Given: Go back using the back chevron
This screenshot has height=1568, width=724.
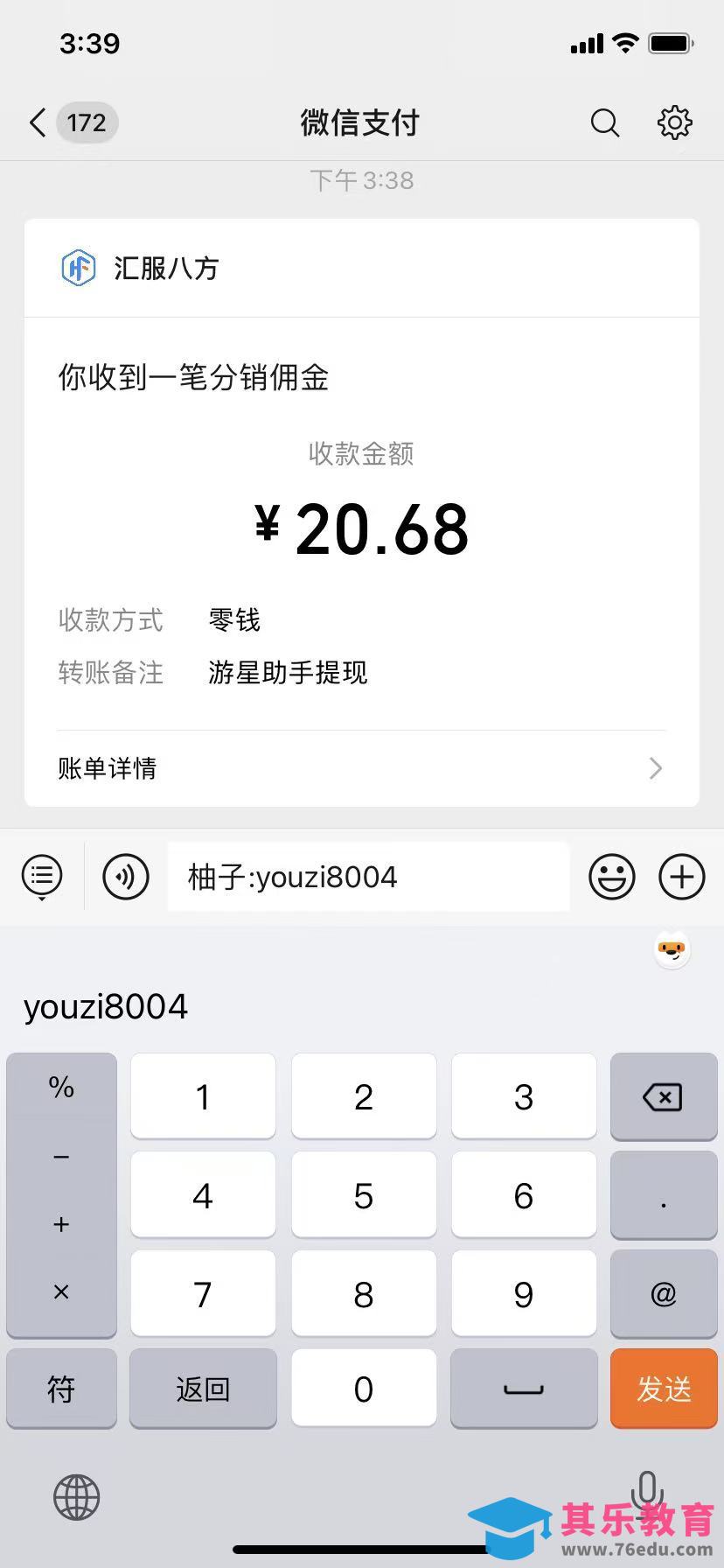Looking at the screenshot, I should pos(37,122).
